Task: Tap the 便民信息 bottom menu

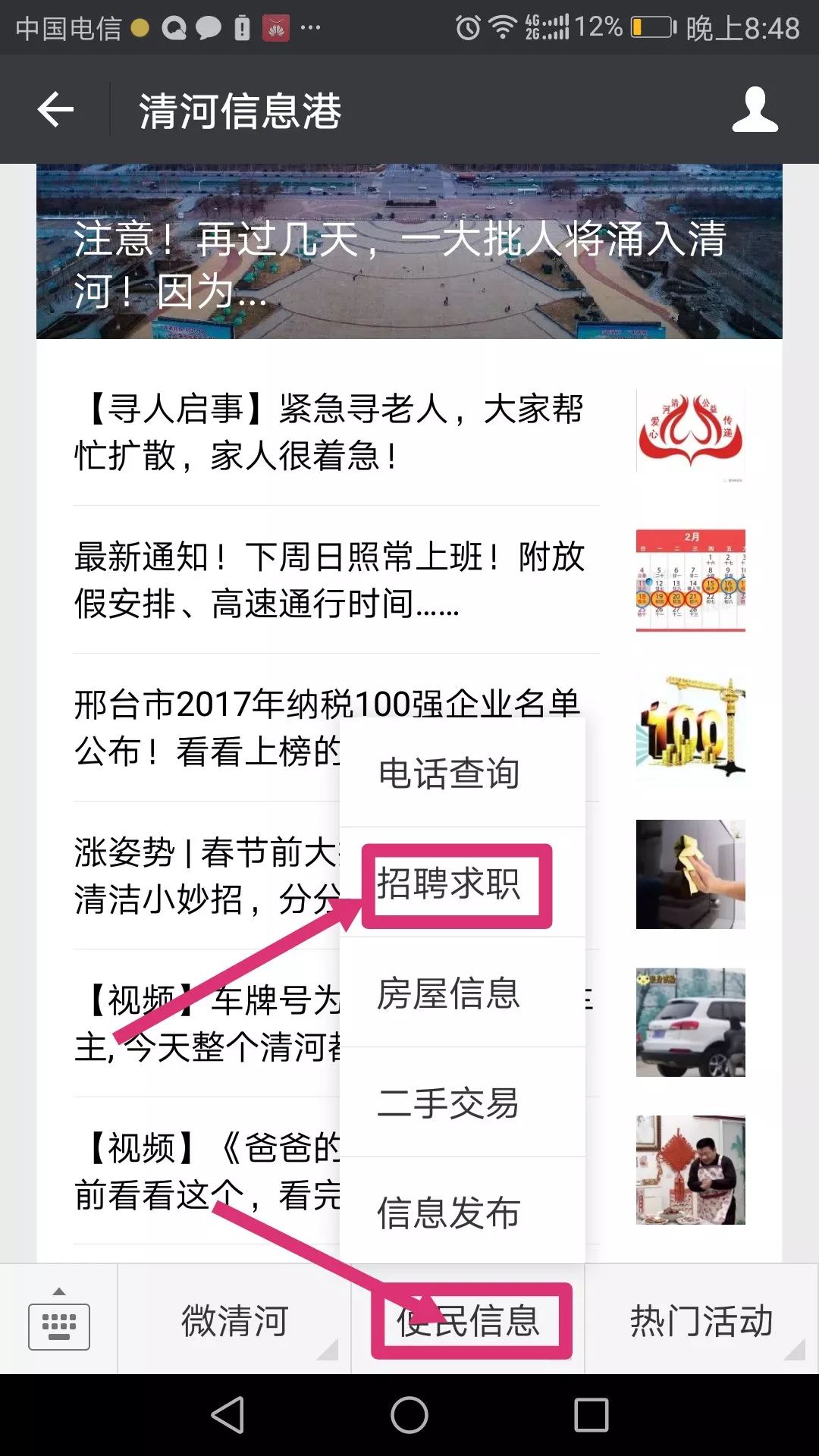Action: pyautogui.click(x=469, y=1320)
